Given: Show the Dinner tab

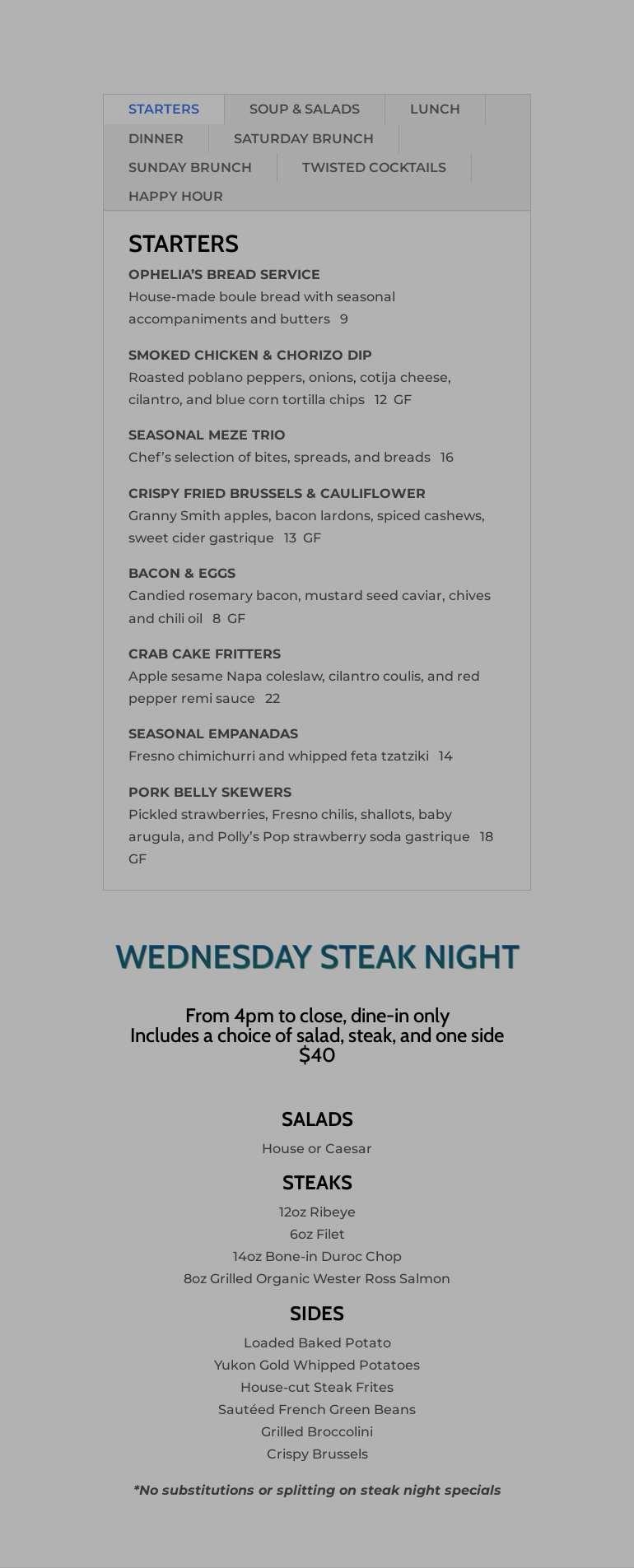Looking at the screenshot, I should coord(156,139).
